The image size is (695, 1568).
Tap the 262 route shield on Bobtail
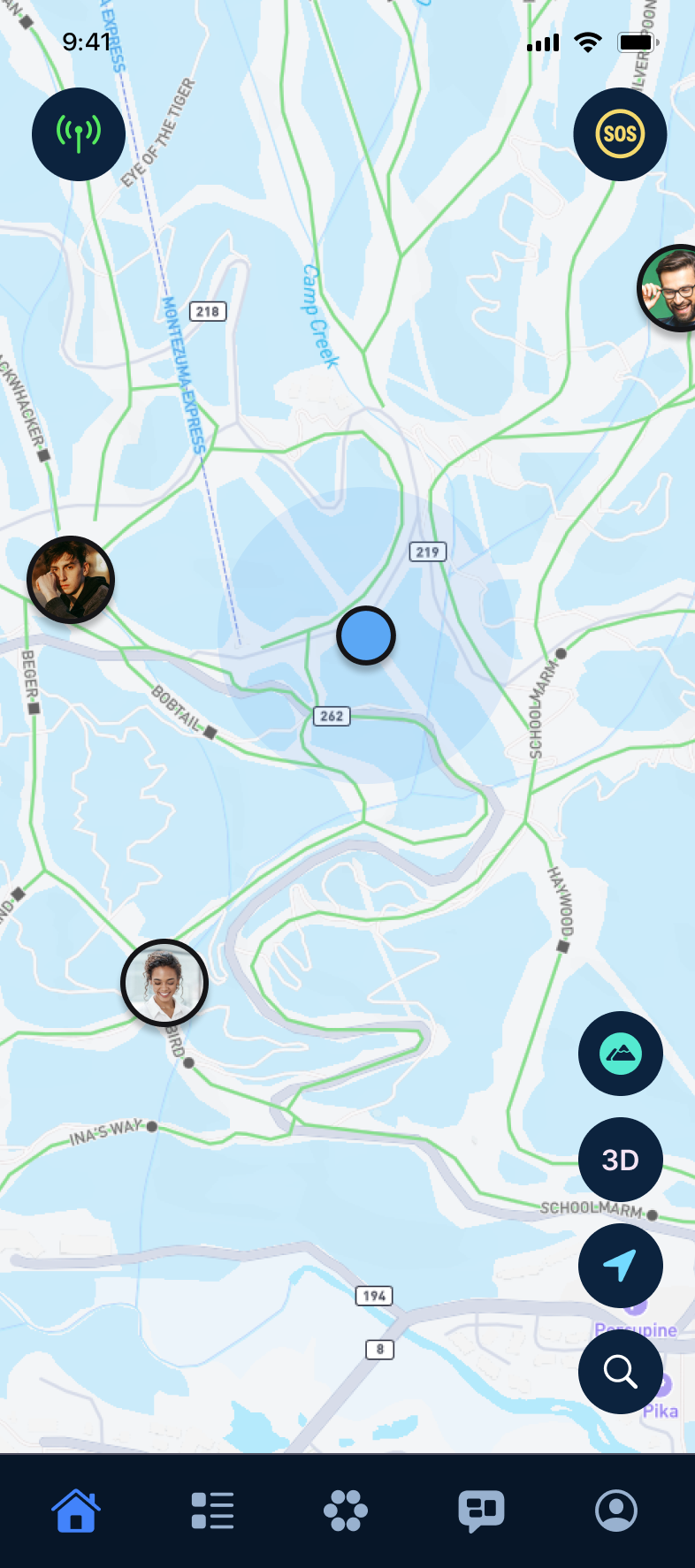[331, 716]
